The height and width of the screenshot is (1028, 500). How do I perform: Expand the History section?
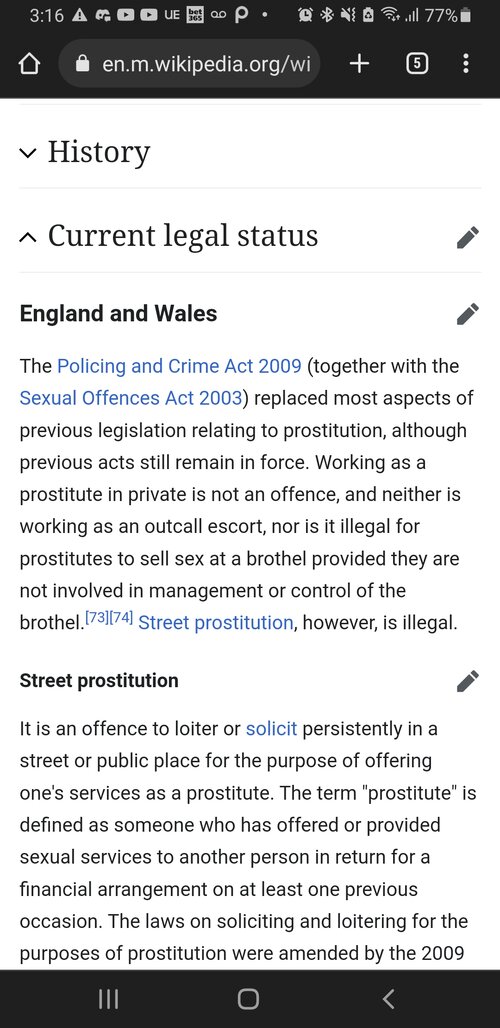click(x=85, y=152)
